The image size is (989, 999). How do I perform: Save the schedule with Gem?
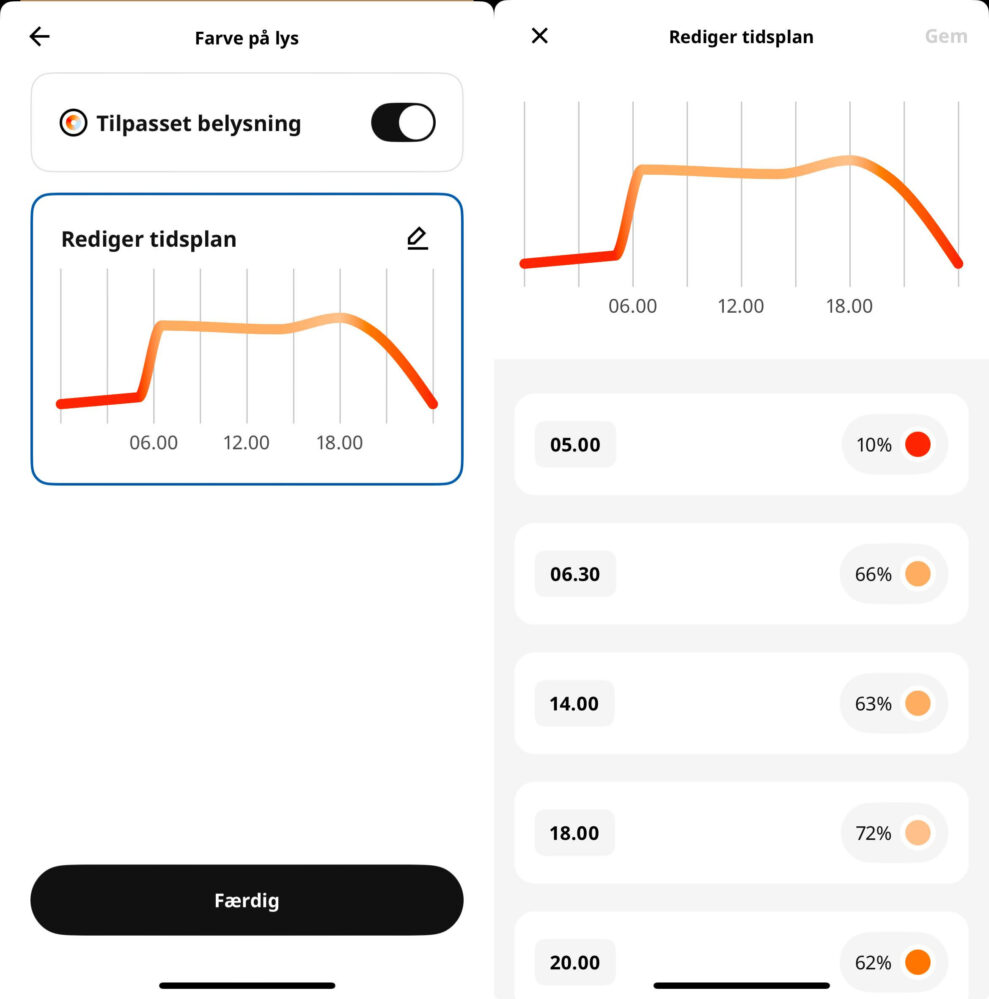pos(945,37)
